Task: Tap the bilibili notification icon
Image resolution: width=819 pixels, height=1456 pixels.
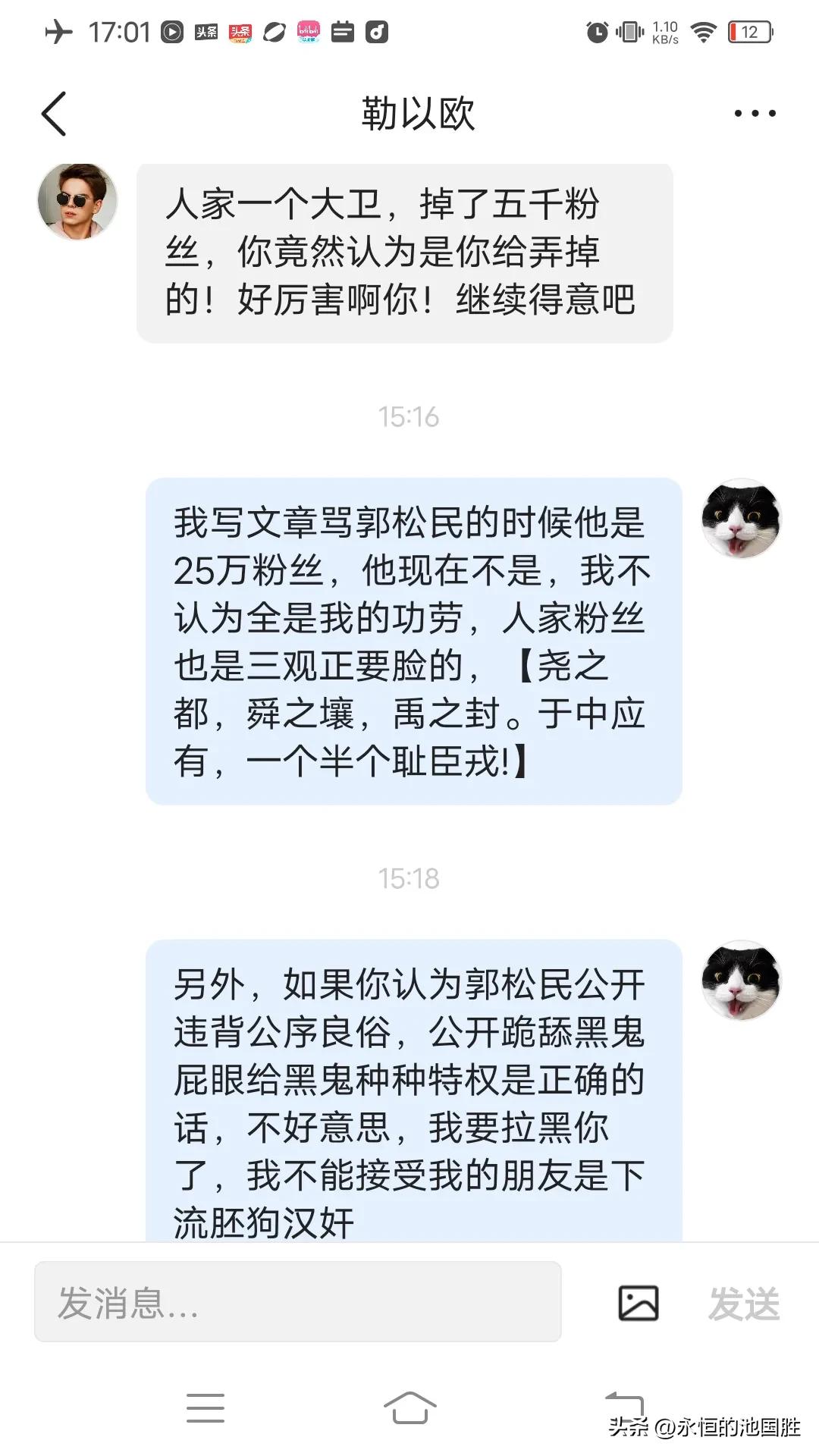Action: pos(309,32)
